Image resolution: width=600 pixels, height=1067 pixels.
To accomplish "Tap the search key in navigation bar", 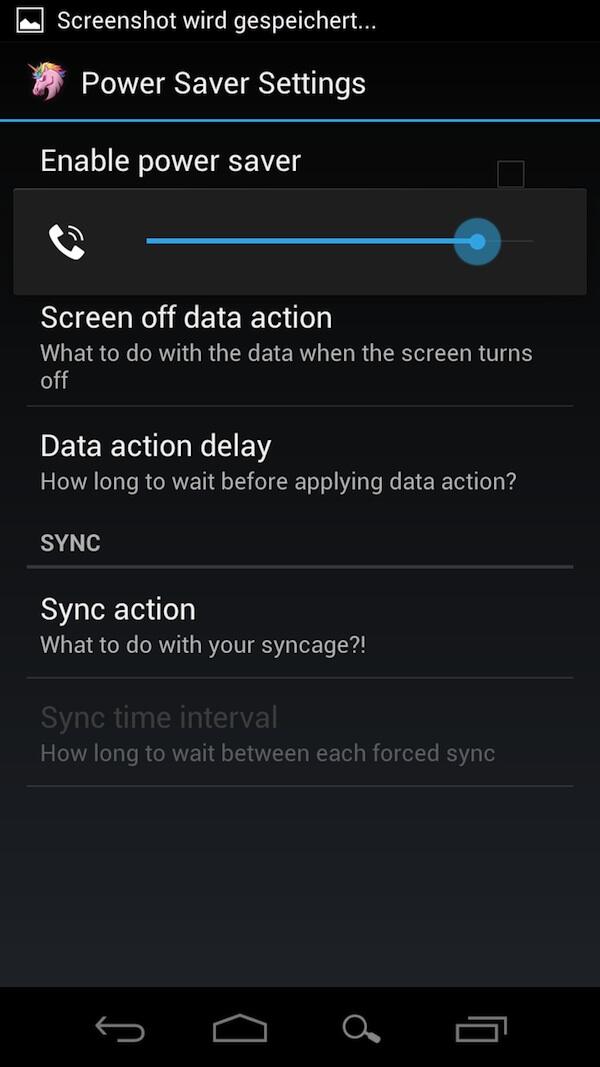I will point(361,1029).
